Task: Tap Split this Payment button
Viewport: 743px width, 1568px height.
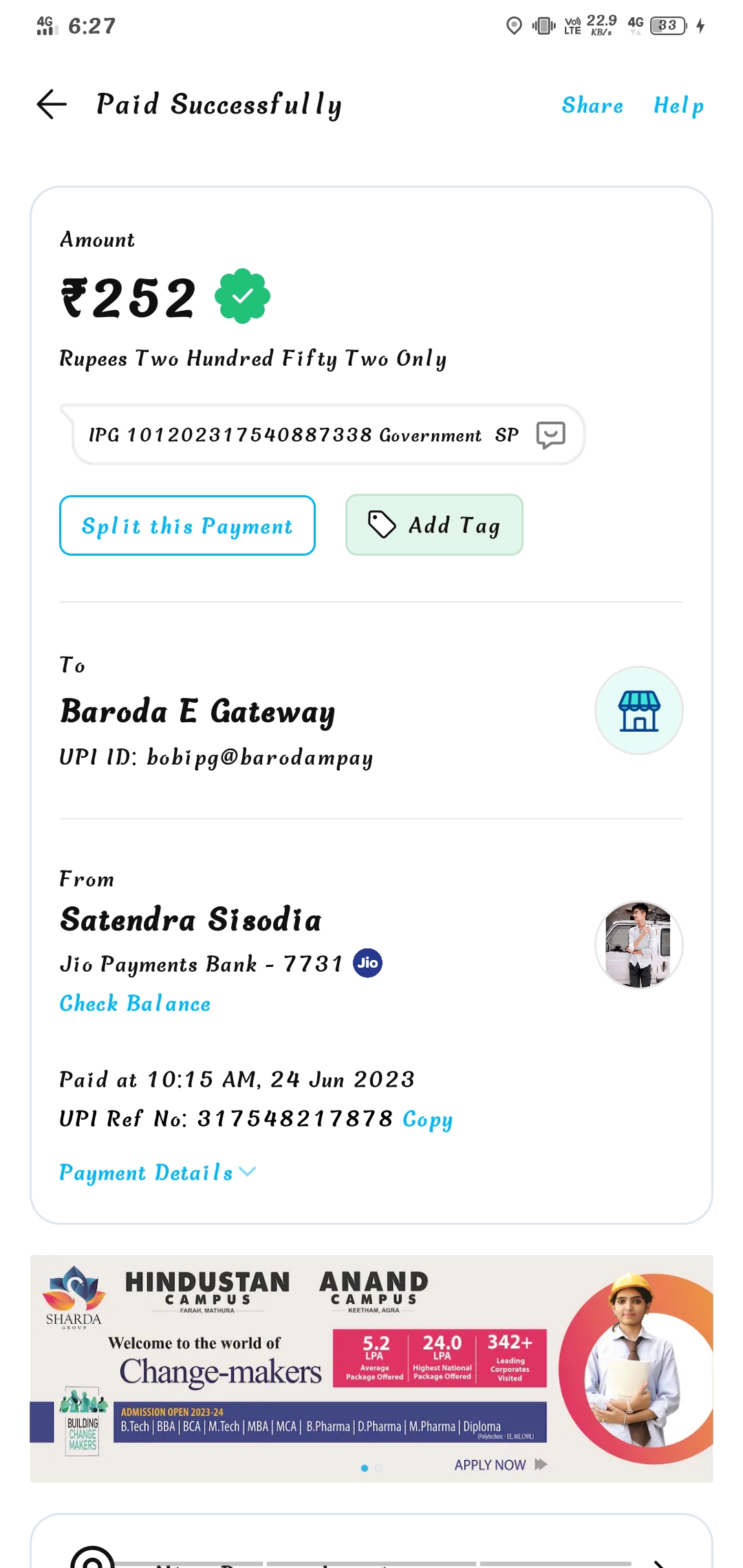Action: pos(187,525)
